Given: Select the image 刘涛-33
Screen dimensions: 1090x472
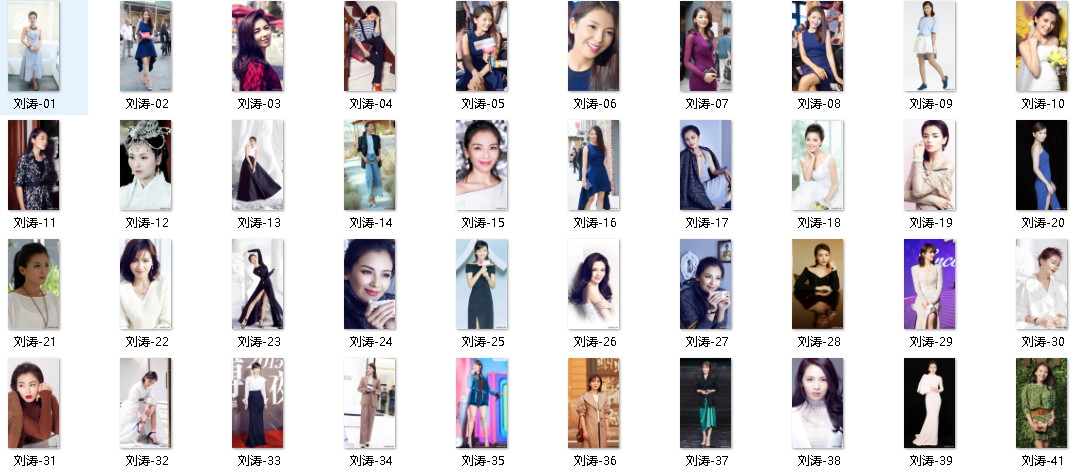Looking at the screenshot, I should [x=258, y=403].
